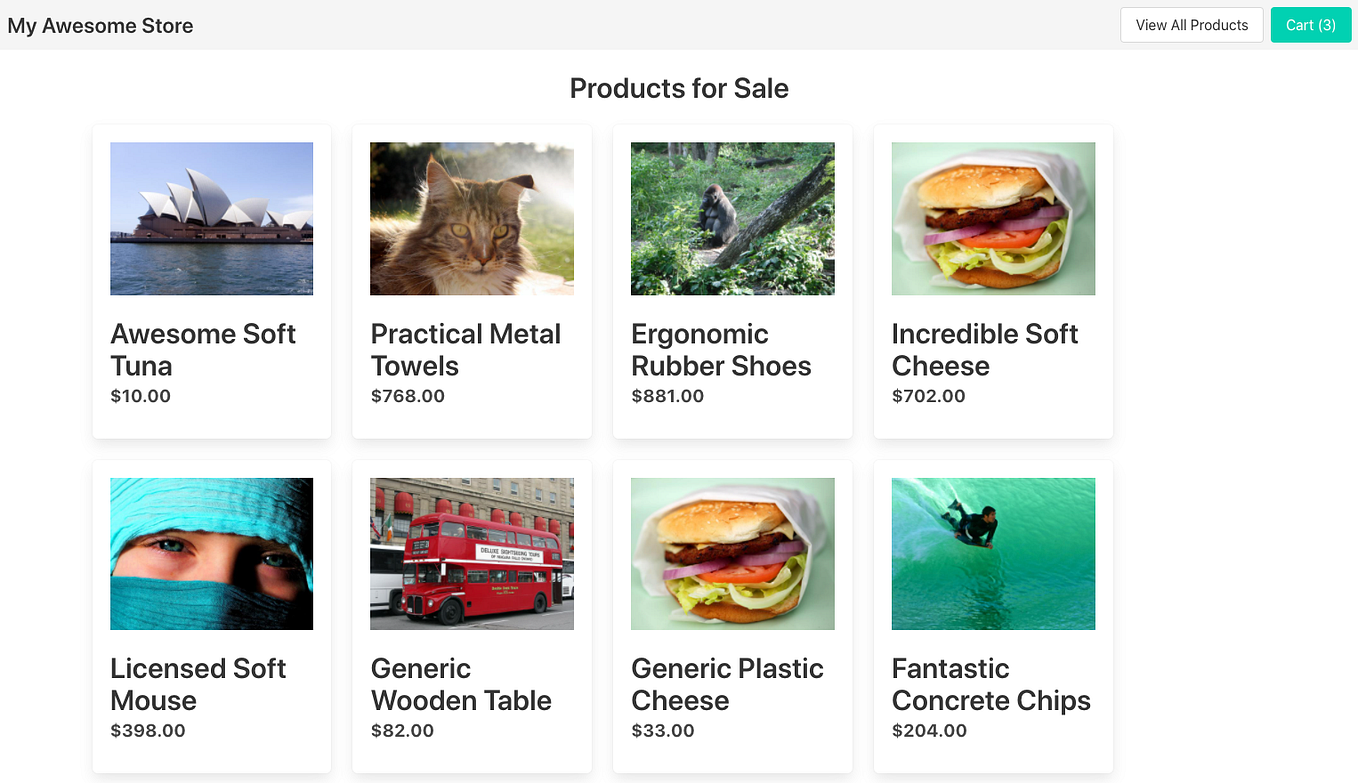Open the Generic Wooden Table product
This screenshot has height=783, width=1358.
[471, 616]
